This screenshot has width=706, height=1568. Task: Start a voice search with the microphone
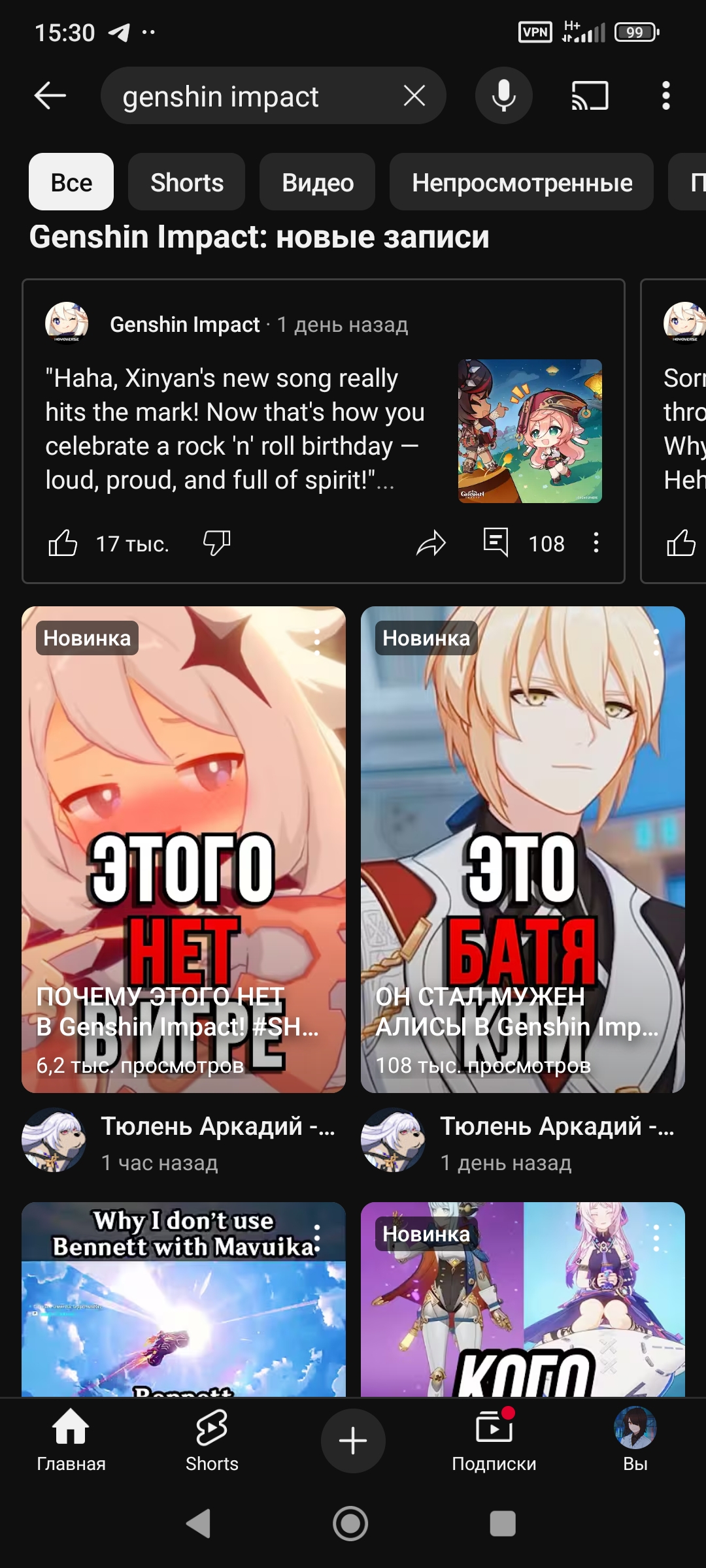(503, 96)
